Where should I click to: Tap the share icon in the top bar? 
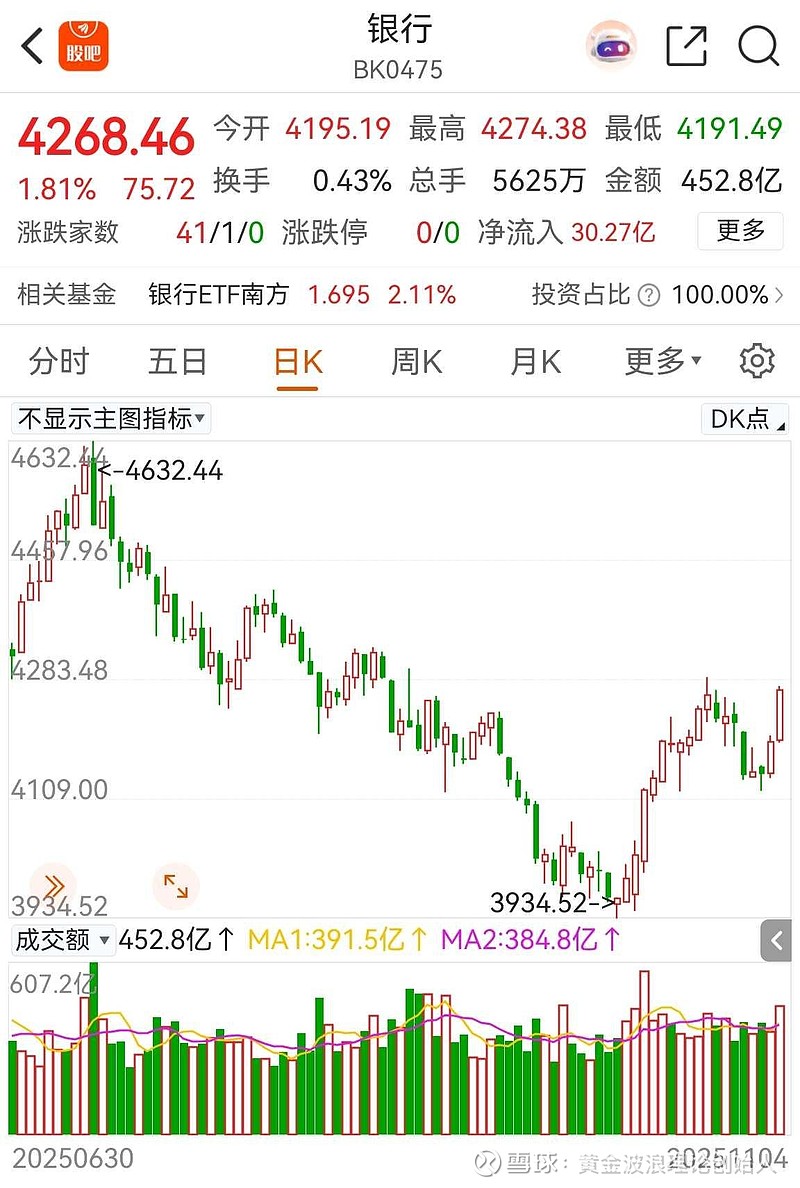685,44
